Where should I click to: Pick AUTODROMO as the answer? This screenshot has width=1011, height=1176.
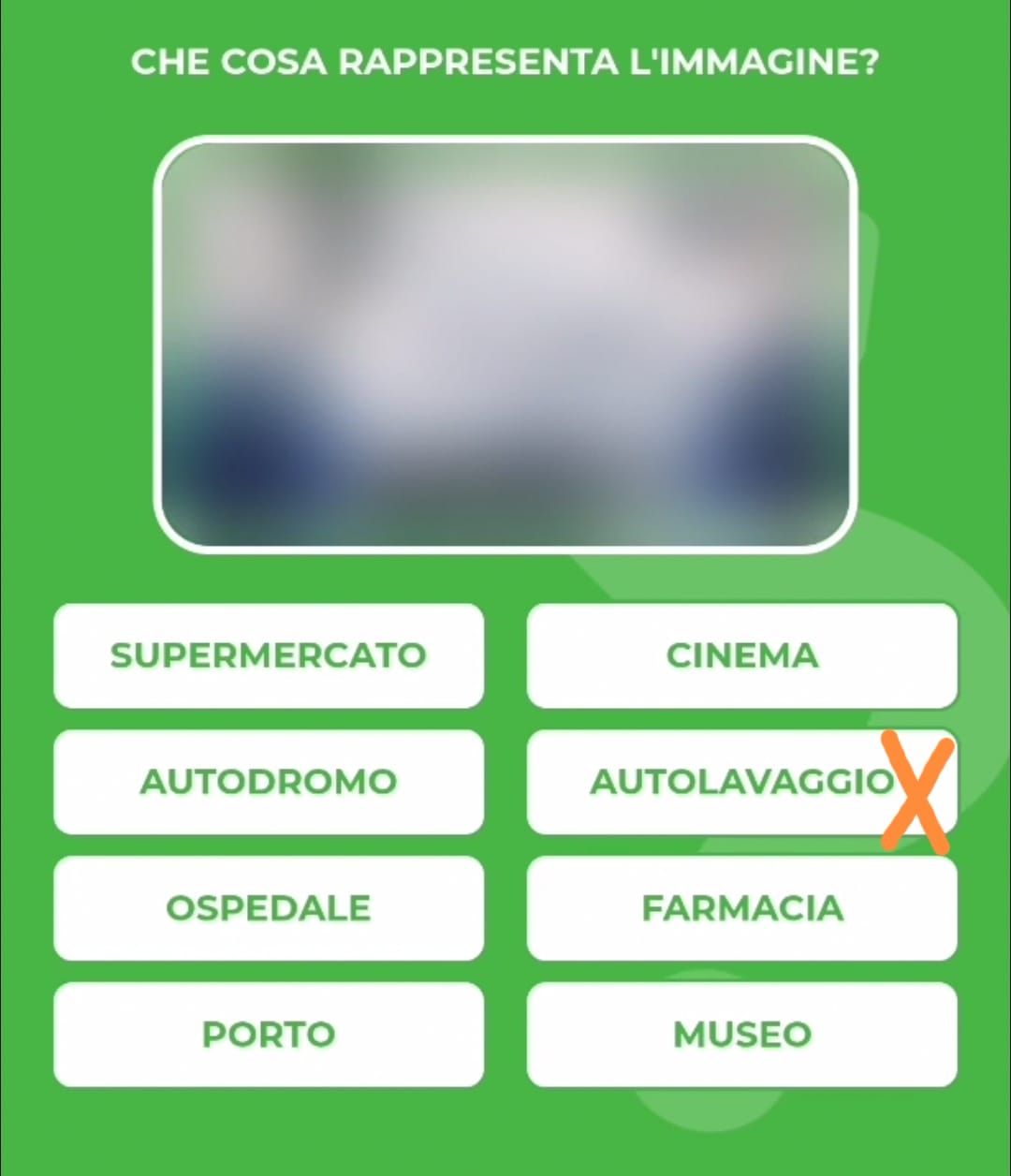tap(269, 782)
